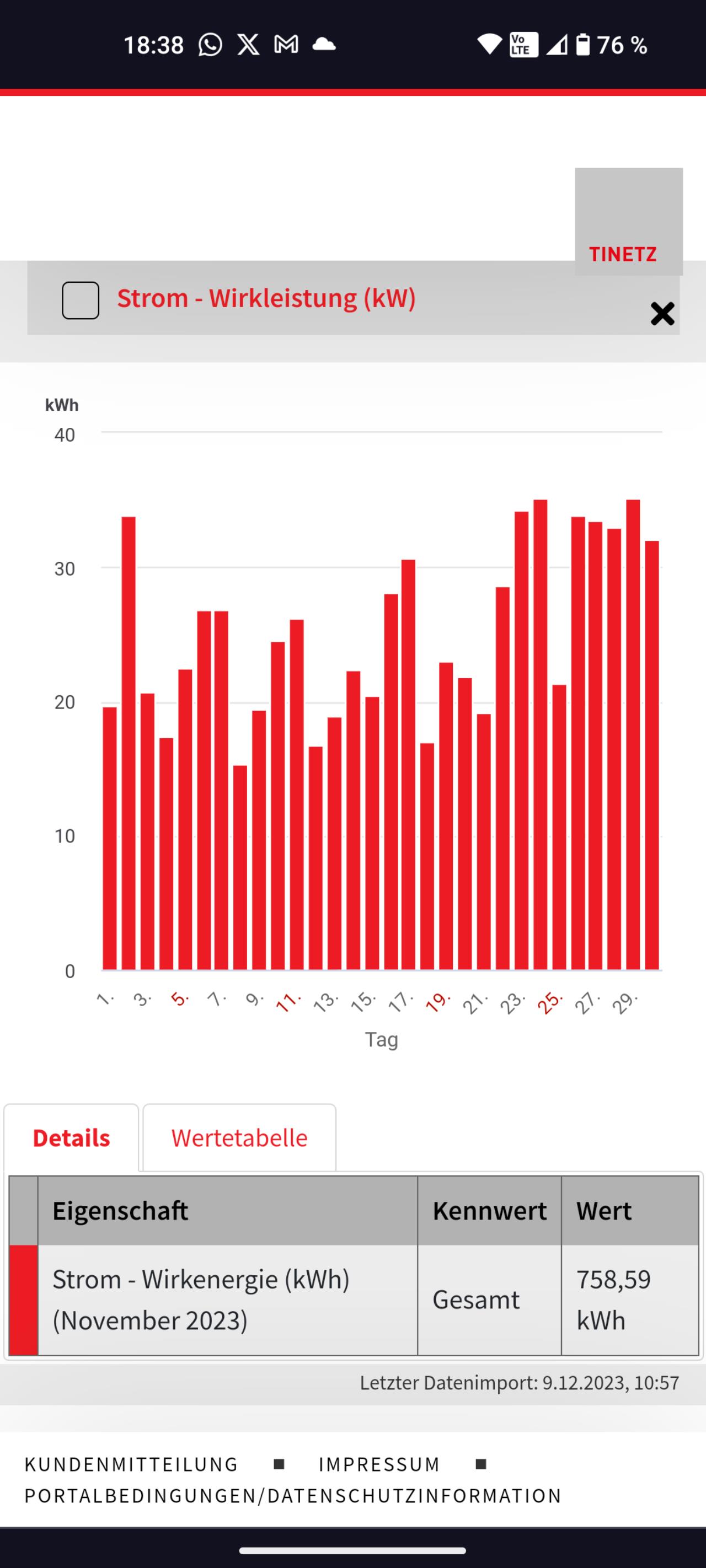Switch to the Wertetabelle tab

point(239,1137)
